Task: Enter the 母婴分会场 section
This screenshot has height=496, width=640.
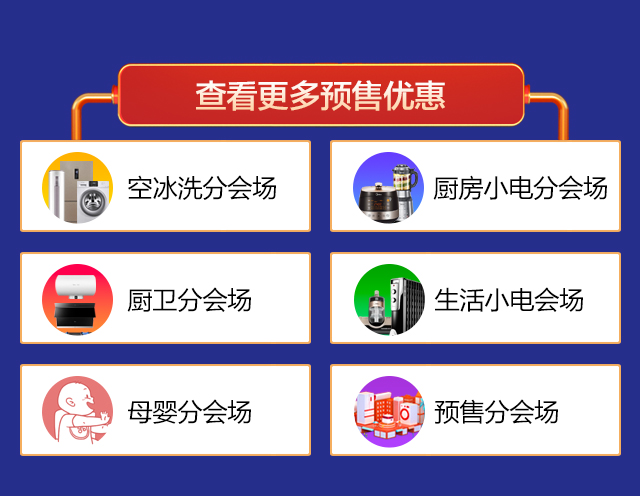Action: [166, 410]
